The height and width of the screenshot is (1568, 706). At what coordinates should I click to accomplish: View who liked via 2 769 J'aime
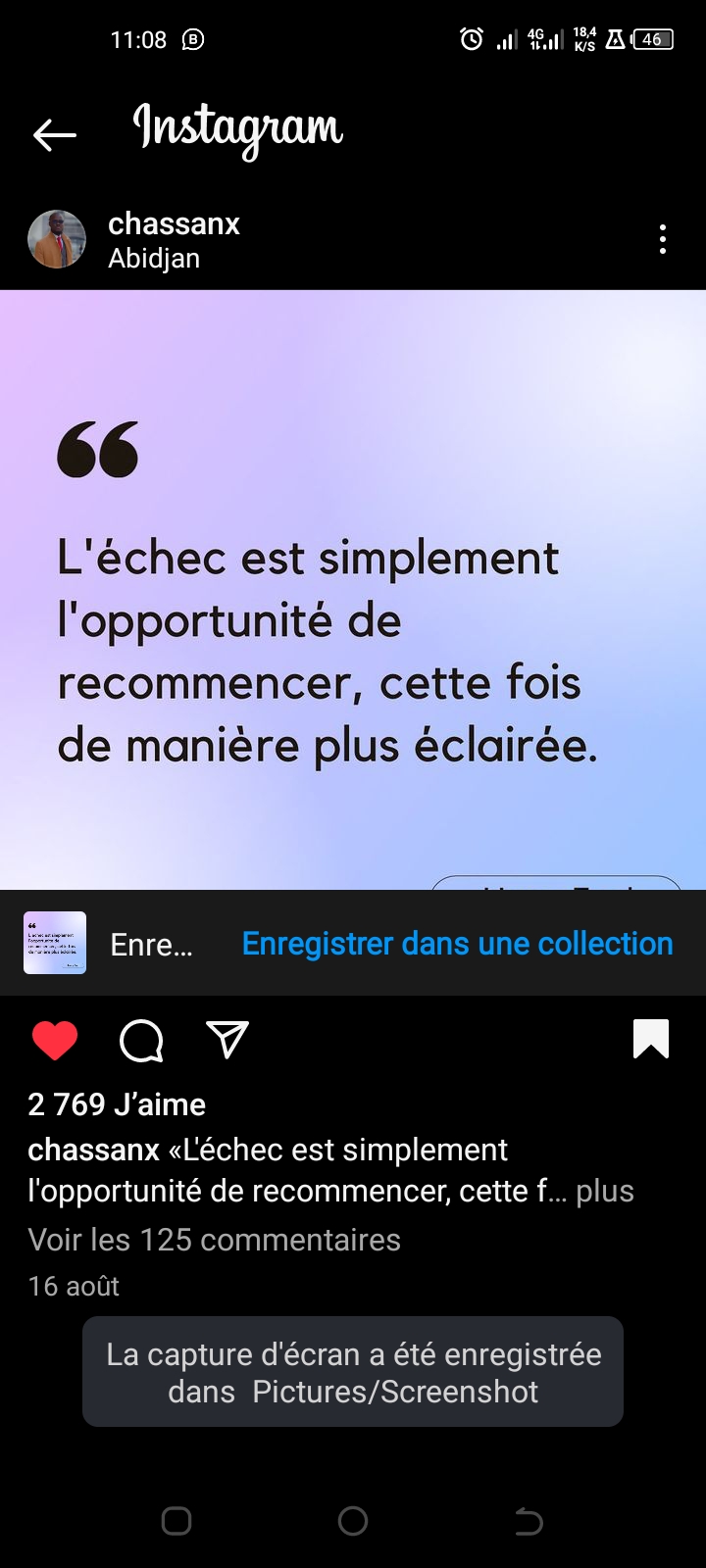pyautogui.click(x=117, y=1104)
